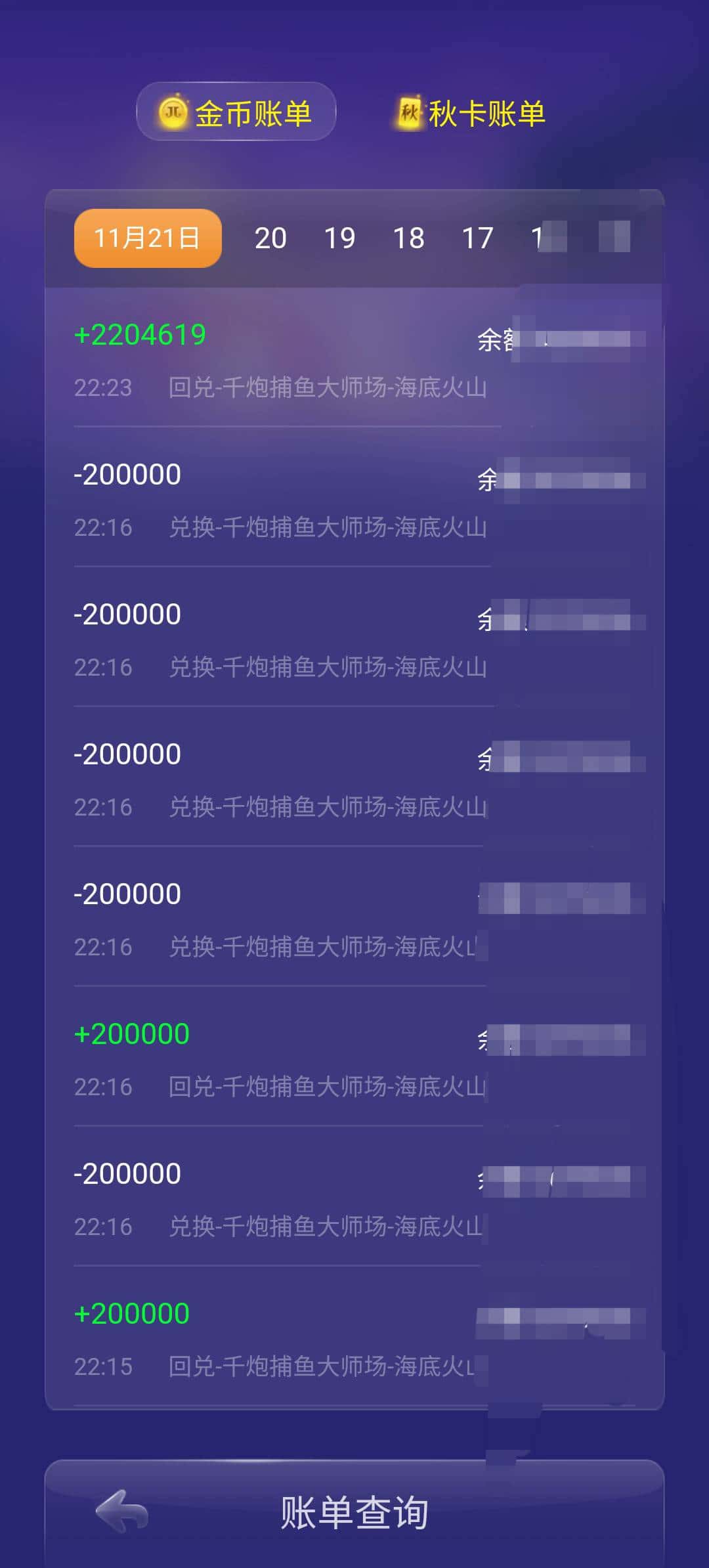The image size is (709, 1568).
Task: Tap the back arrow in the bottom bar
Action: click(x=121, y=1513)
